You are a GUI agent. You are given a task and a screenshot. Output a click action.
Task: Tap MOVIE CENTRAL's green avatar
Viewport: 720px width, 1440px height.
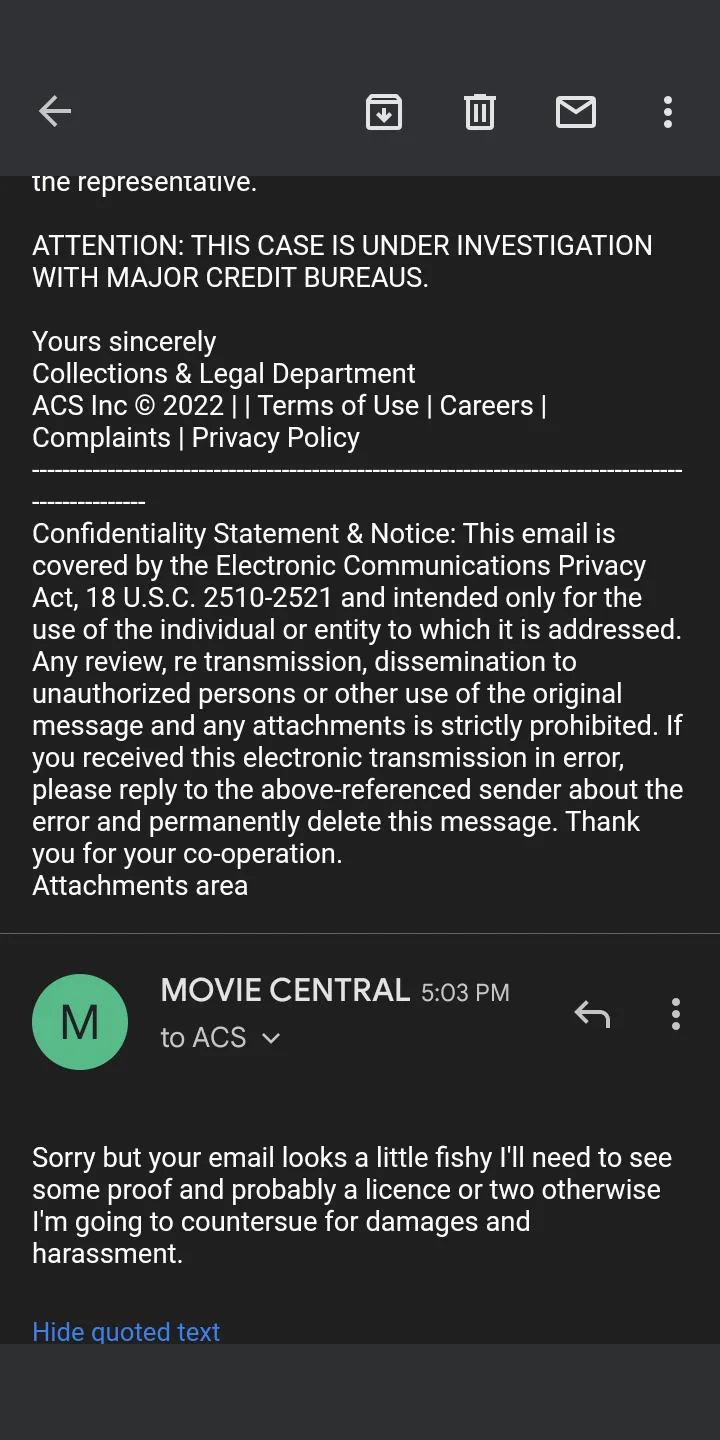click(80, 1022)
